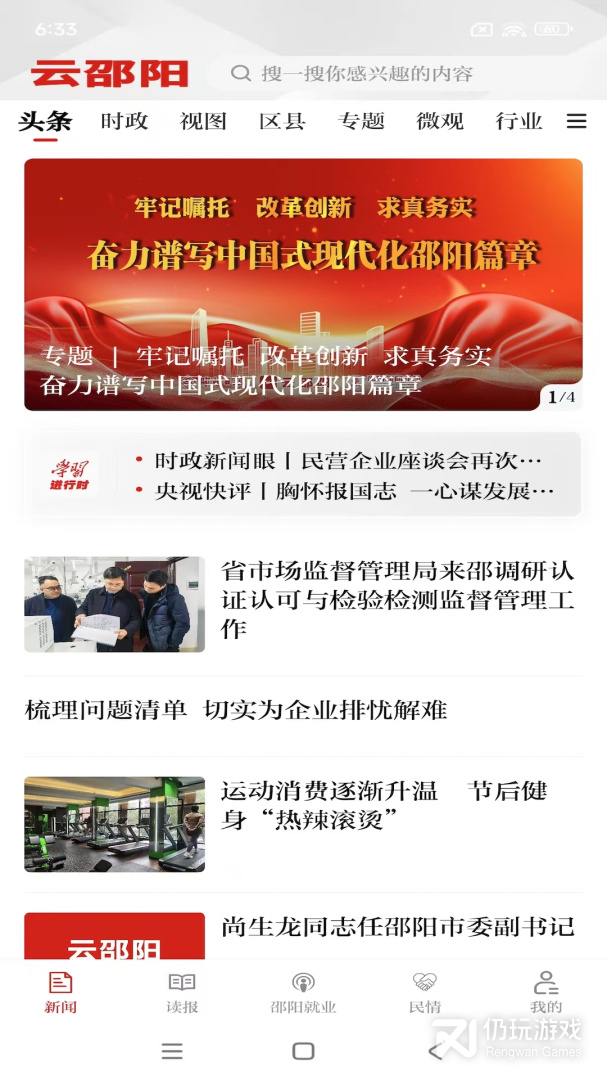The height and width of the screenshot is (1080, 607).
Task: Open the 梳理问题清单 article
Action: point(236,711)
